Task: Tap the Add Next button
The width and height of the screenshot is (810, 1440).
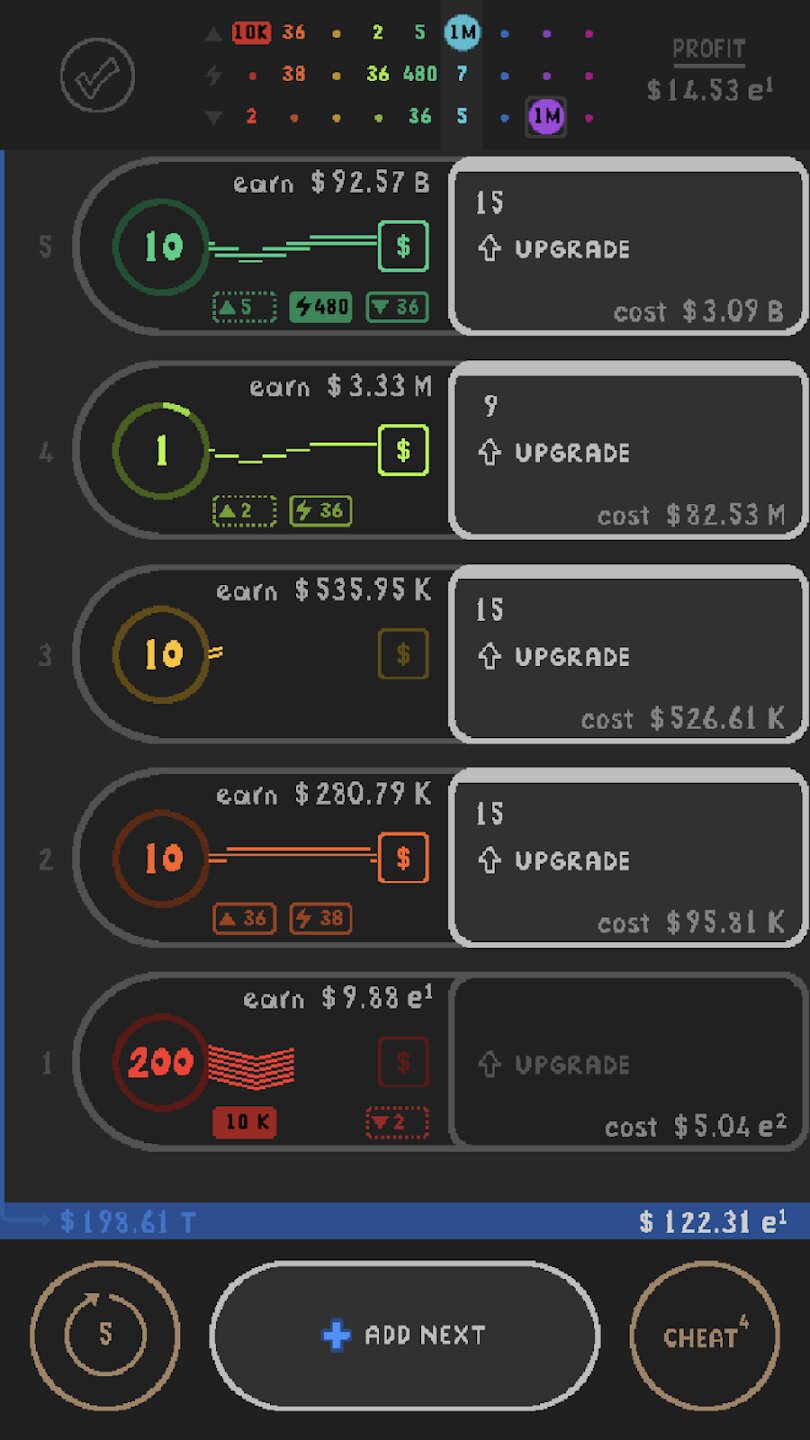Action: (x=404, y=1335)
